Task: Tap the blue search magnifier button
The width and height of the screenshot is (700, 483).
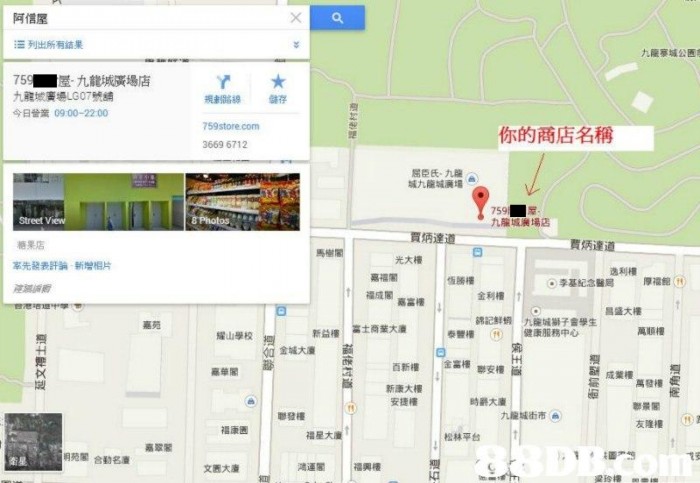Action: [337, 17]
